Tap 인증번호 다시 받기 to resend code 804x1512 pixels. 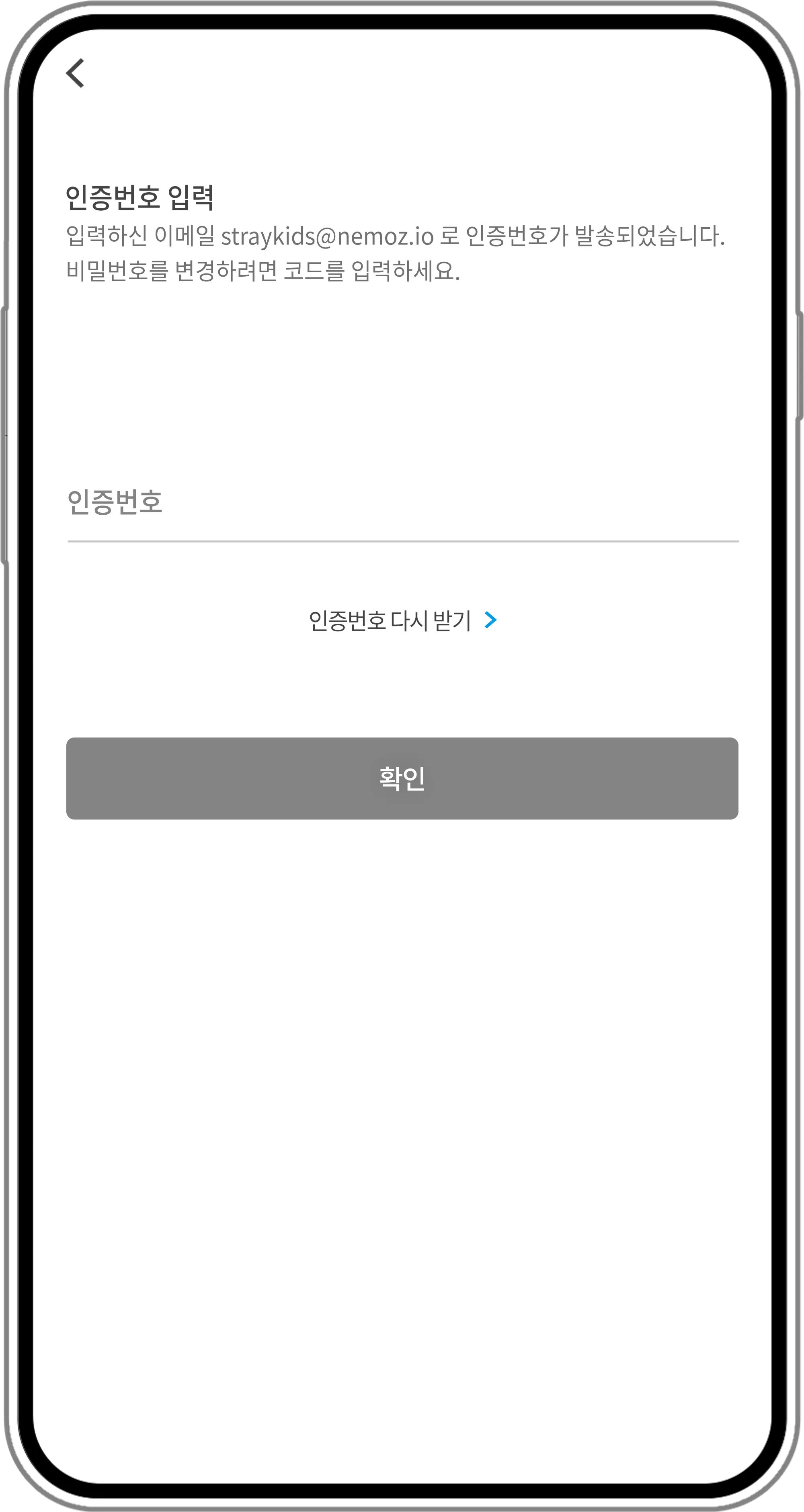point(402,620)
